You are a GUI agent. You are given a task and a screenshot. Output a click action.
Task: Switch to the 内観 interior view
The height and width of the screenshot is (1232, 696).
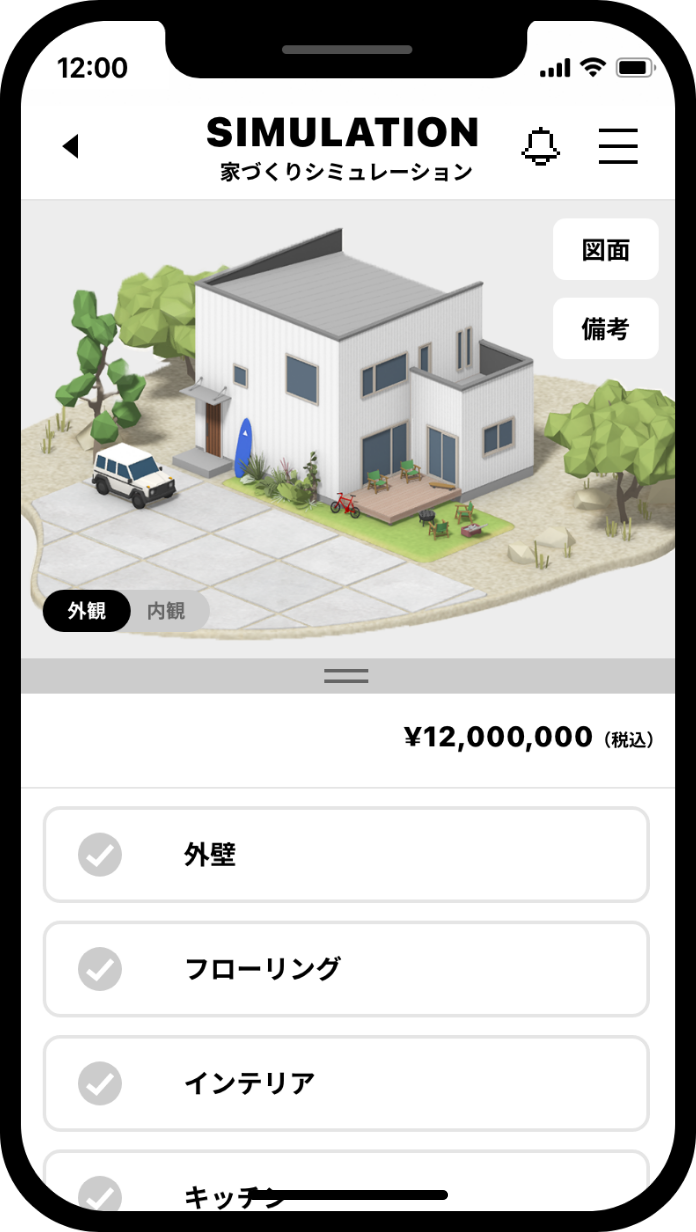pos(166,611)
